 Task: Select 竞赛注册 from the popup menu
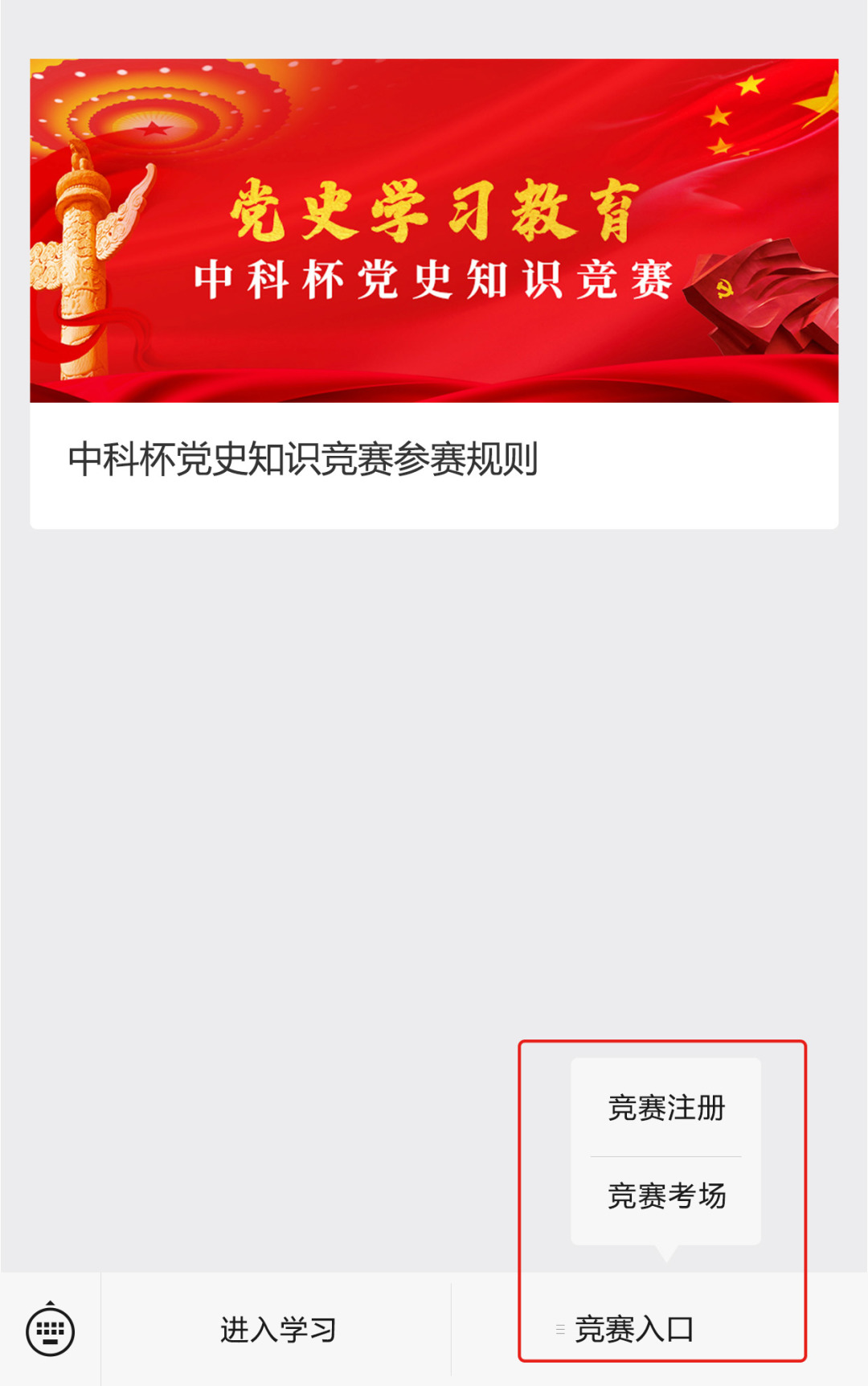coord(666,1109)
